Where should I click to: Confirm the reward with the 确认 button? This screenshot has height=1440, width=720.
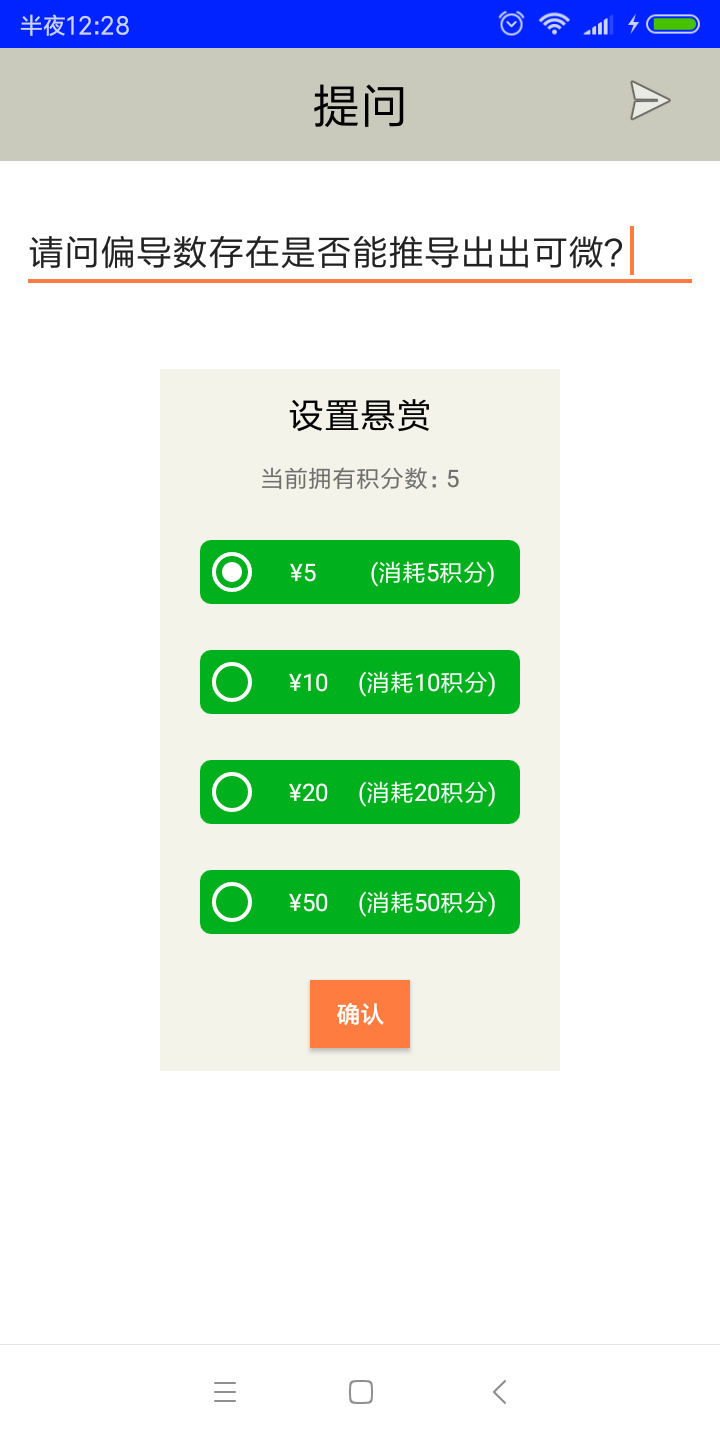click(x=359, y=1014)
